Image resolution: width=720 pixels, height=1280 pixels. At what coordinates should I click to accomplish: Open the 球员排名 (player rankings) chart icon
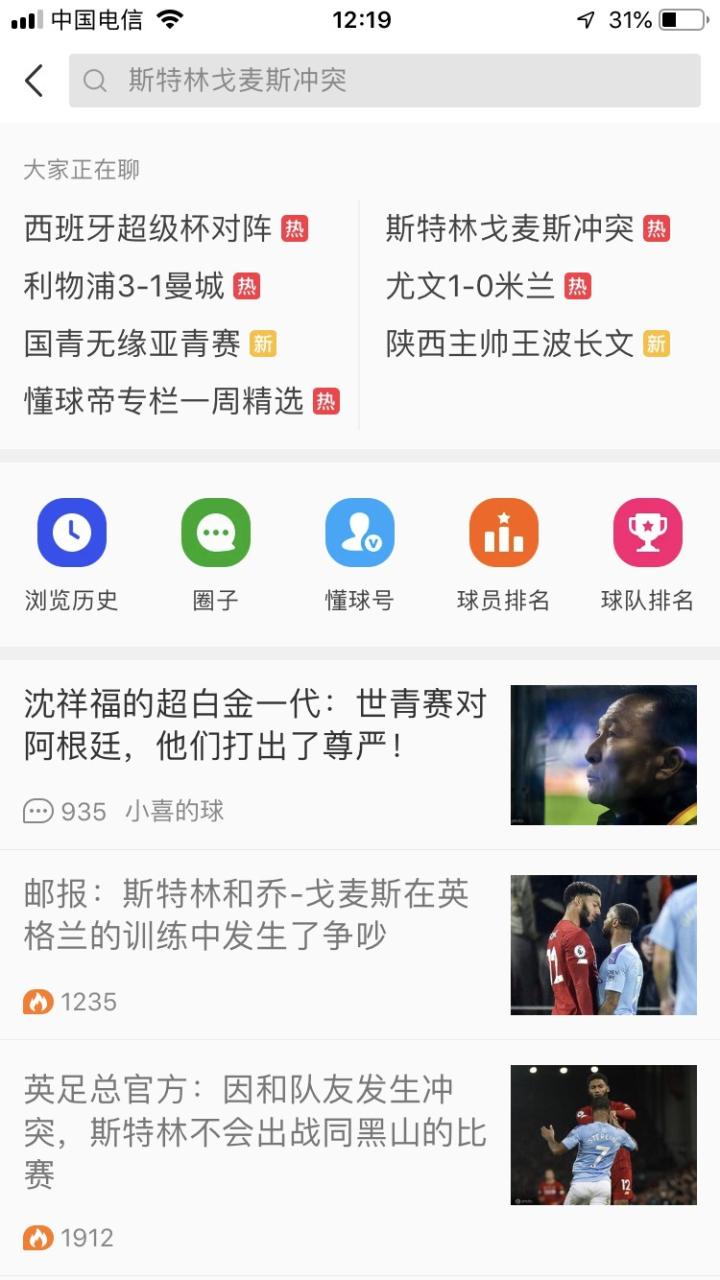[502, 533]
